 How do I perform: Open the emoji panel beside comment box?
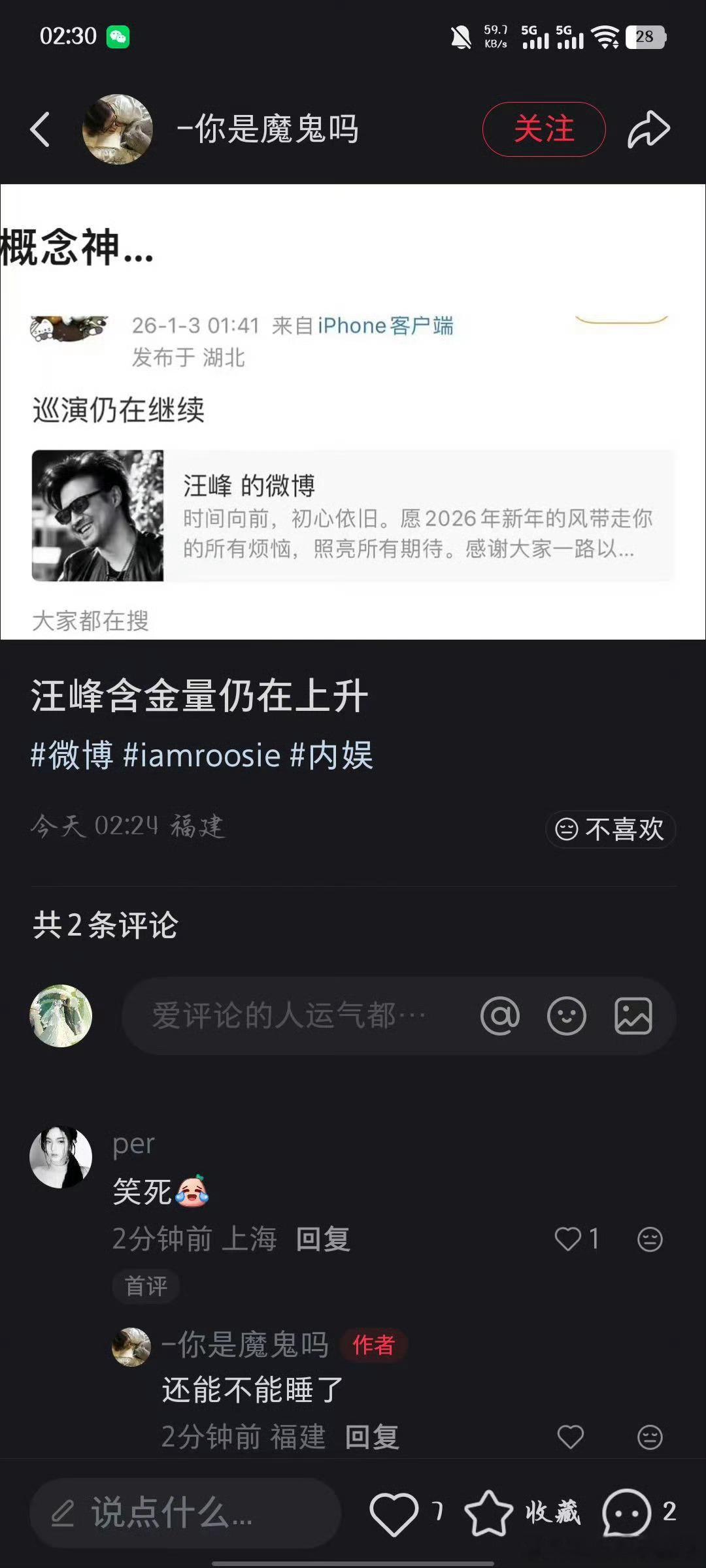tap(567, 1016)
